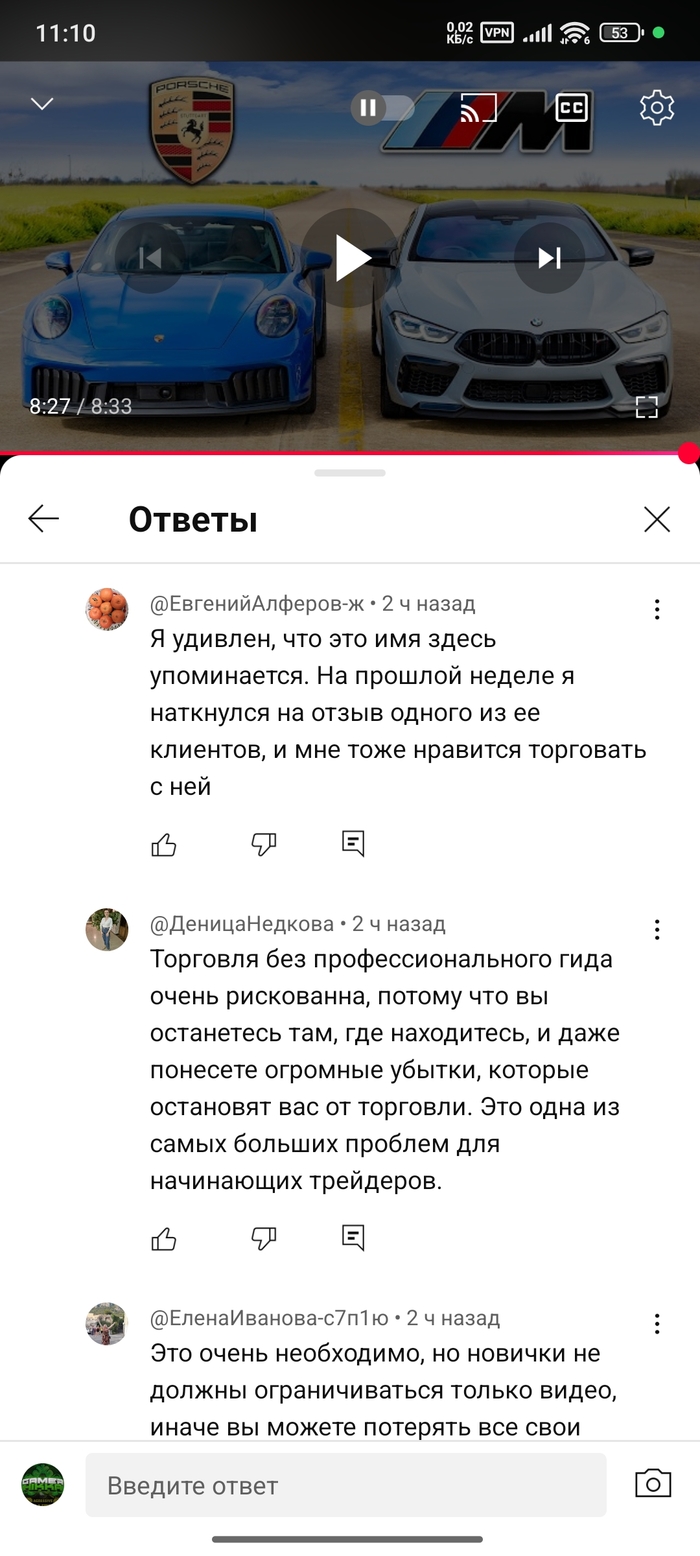Open more options for ЕленаИванова-с7п1ю's comment
Image resolution: width=700 pixels, height=1556 pixels.
point(656,1324)
